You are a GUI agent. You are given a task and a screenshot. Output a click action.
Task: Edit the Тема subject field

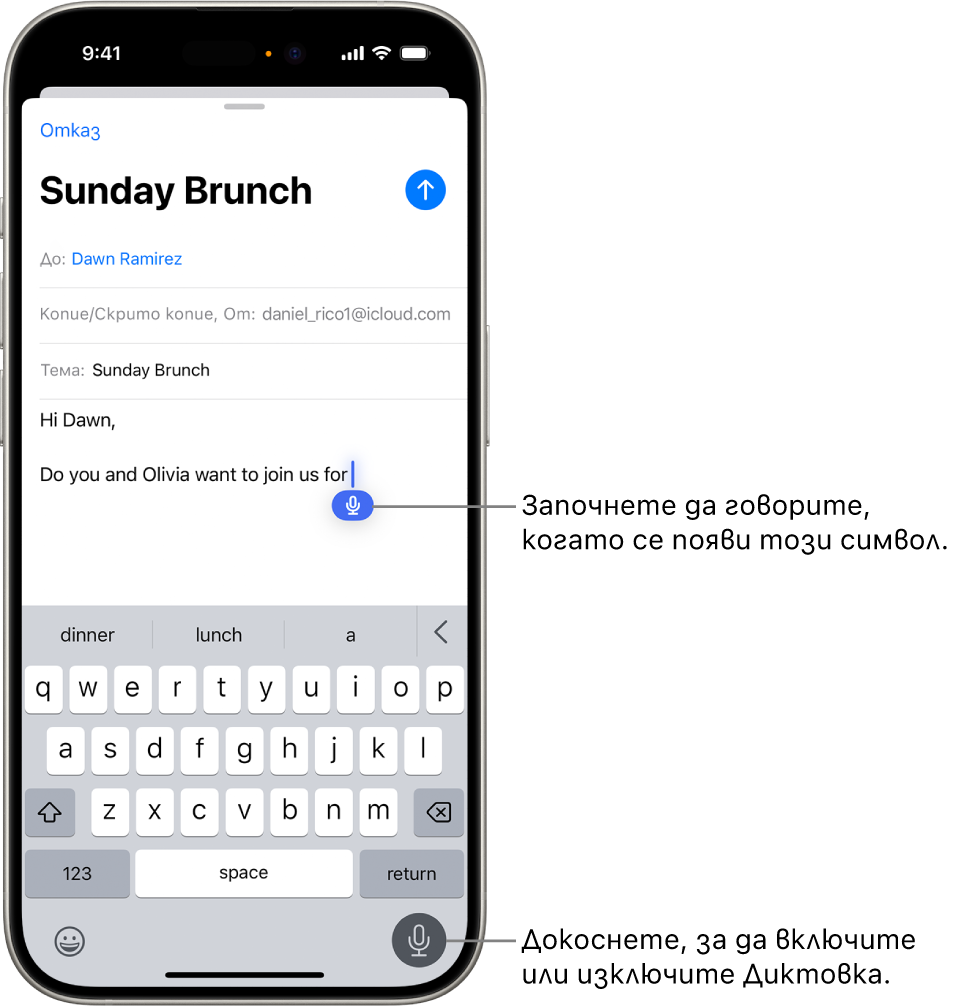click(151, 370)
